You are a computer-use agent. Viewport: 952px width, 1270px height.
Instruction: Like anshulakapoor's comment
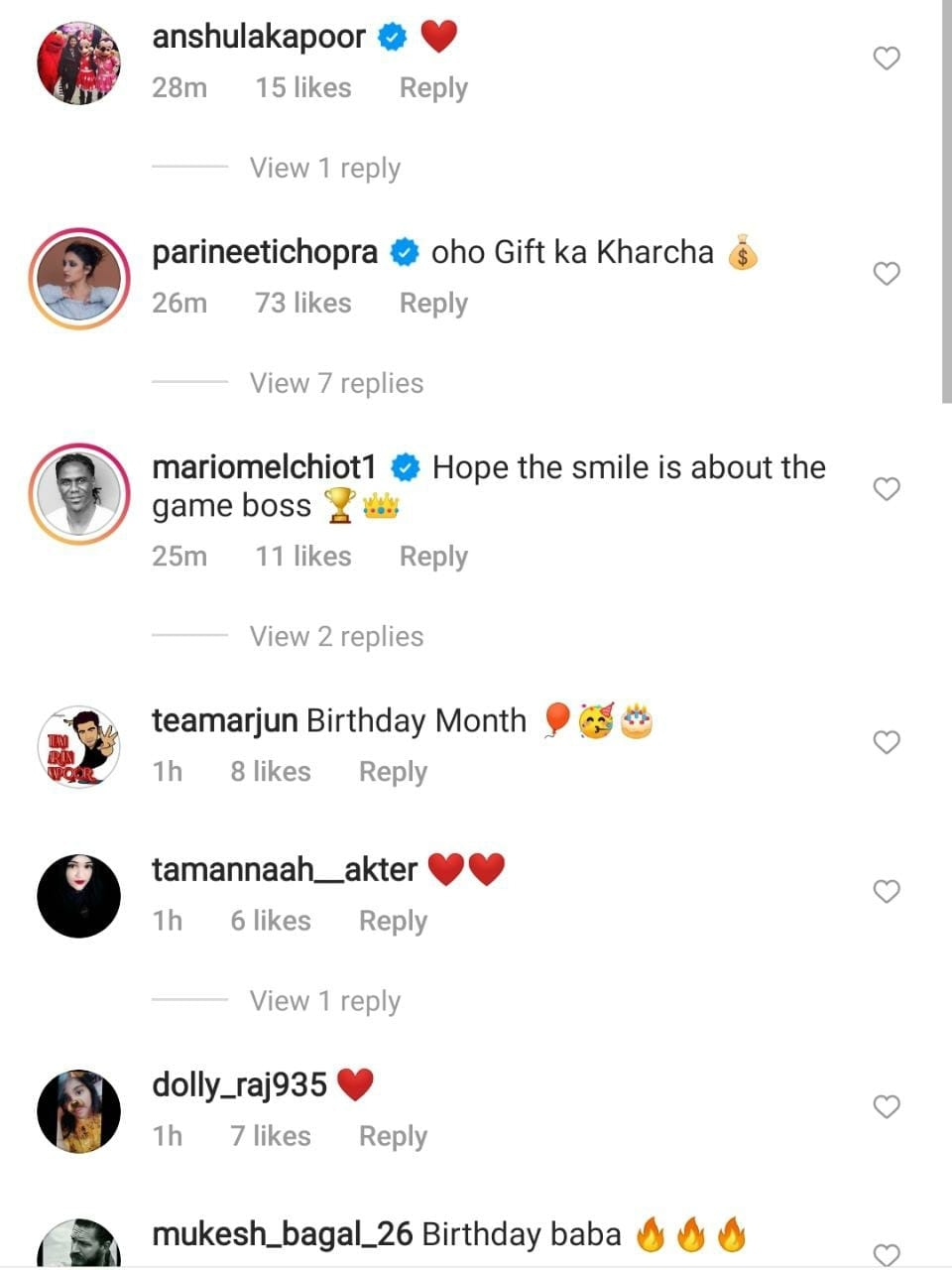886,59
